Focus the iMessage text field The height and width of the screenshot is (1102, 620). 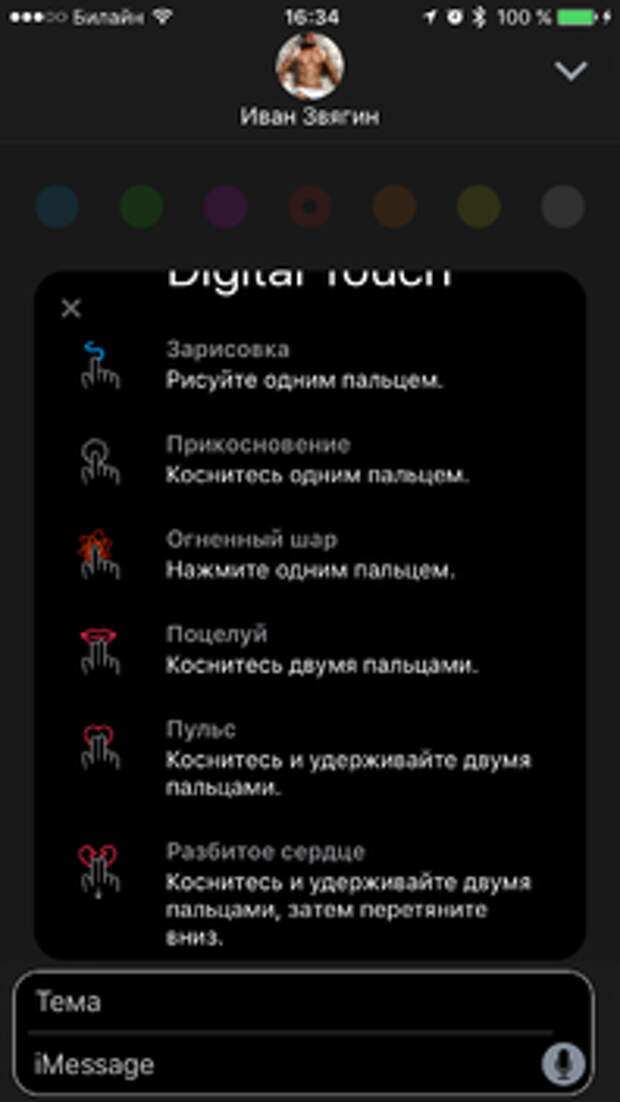point(280,1064)
